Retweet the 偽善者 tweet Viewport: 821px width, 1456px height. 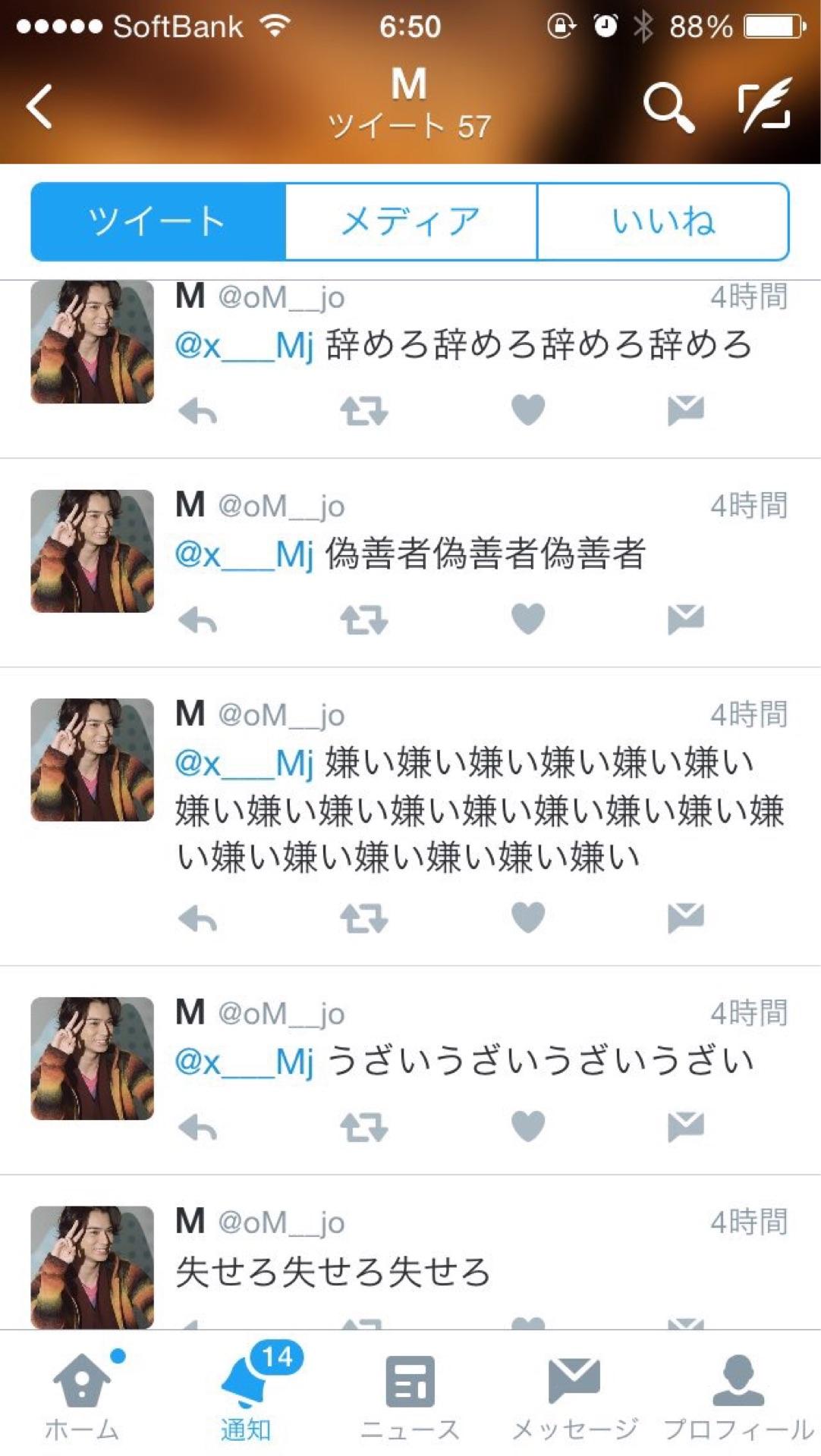point(364,620)
